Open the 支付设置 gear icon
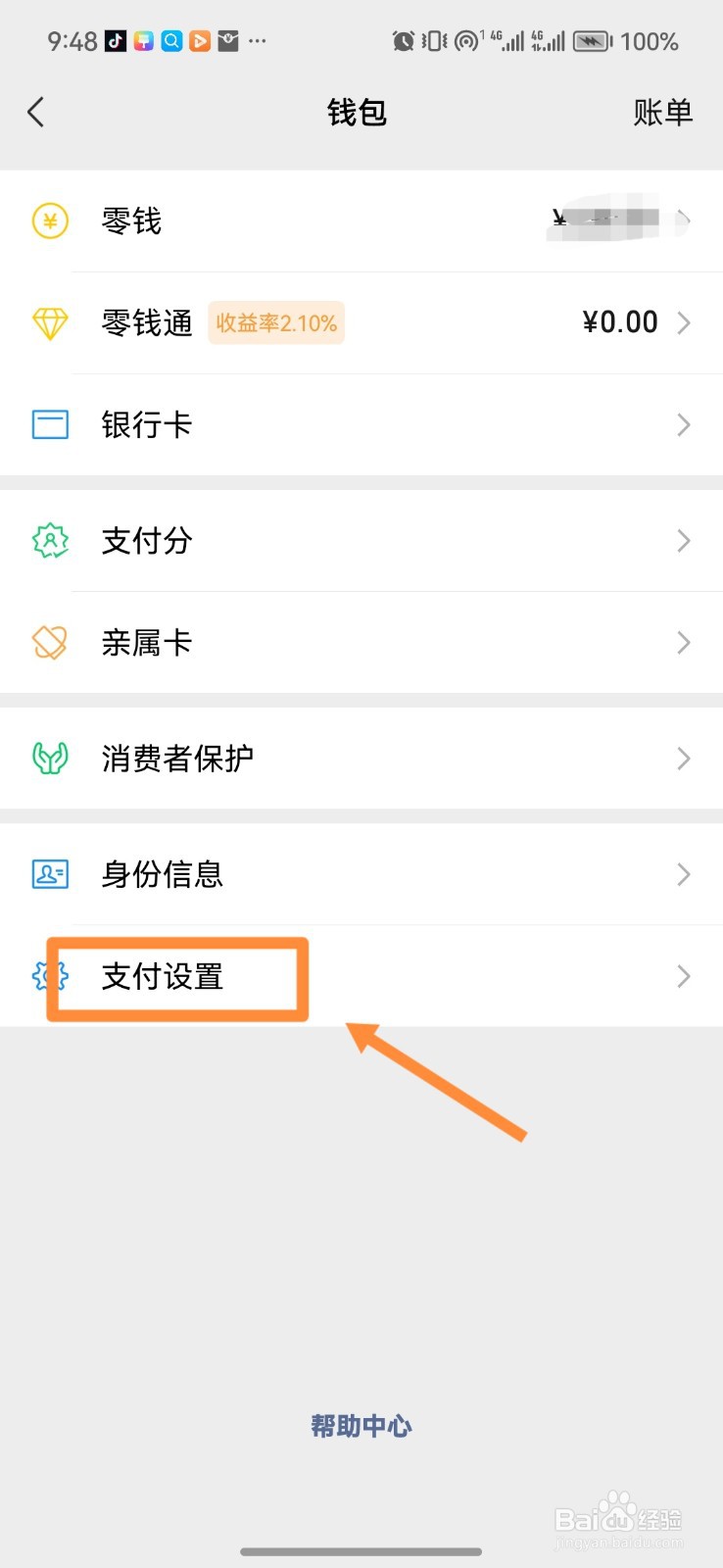 (x=49, y=976)
